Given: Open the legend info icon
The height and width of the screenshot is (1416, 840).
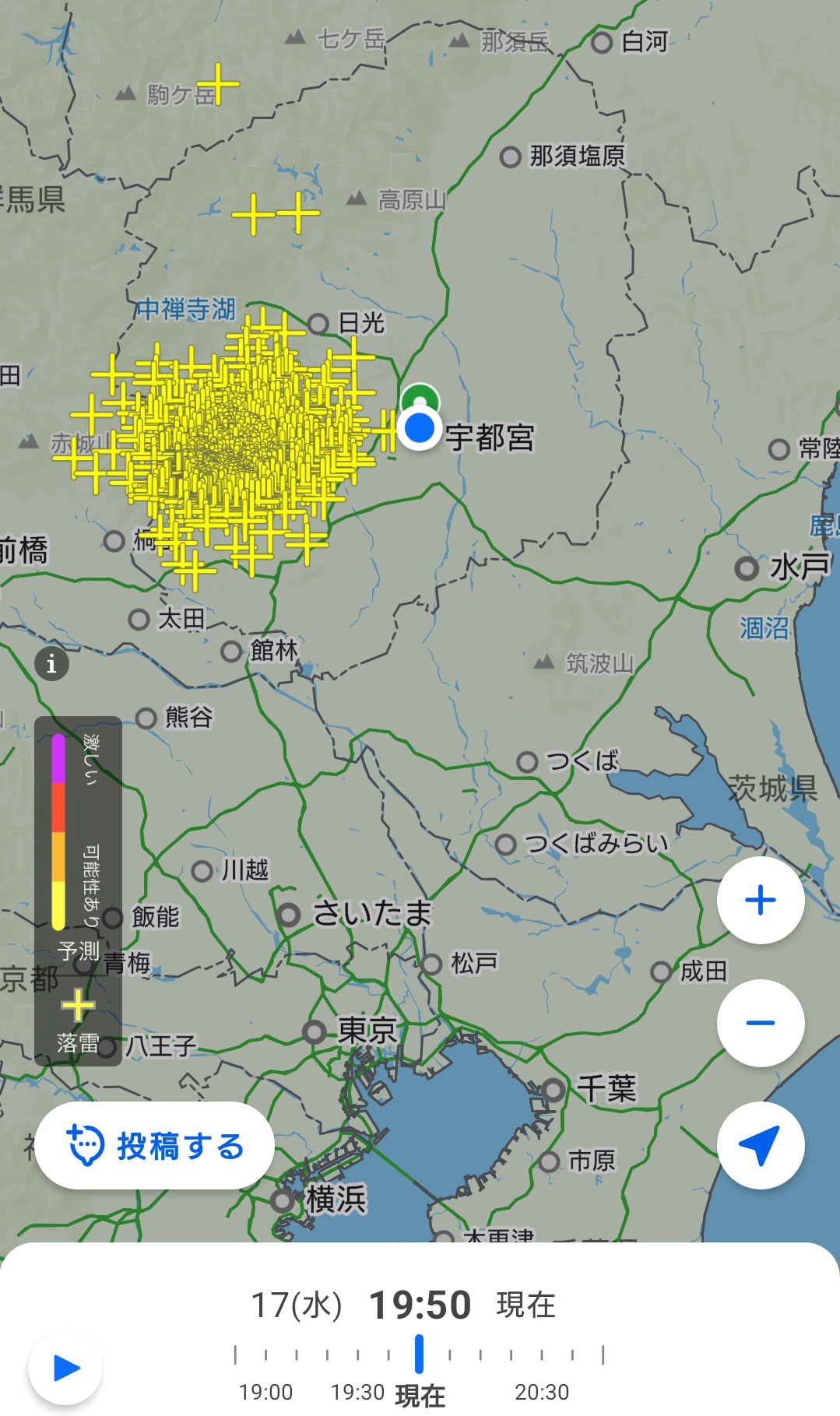Looking at the screenshot, I should click(51, 664).
